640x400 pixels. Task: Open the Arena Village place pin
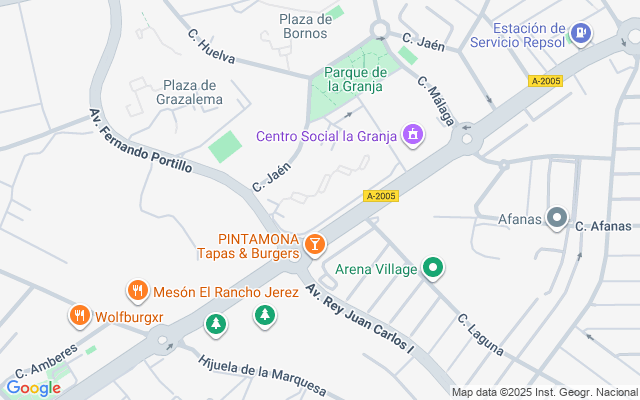coord(433,268)
